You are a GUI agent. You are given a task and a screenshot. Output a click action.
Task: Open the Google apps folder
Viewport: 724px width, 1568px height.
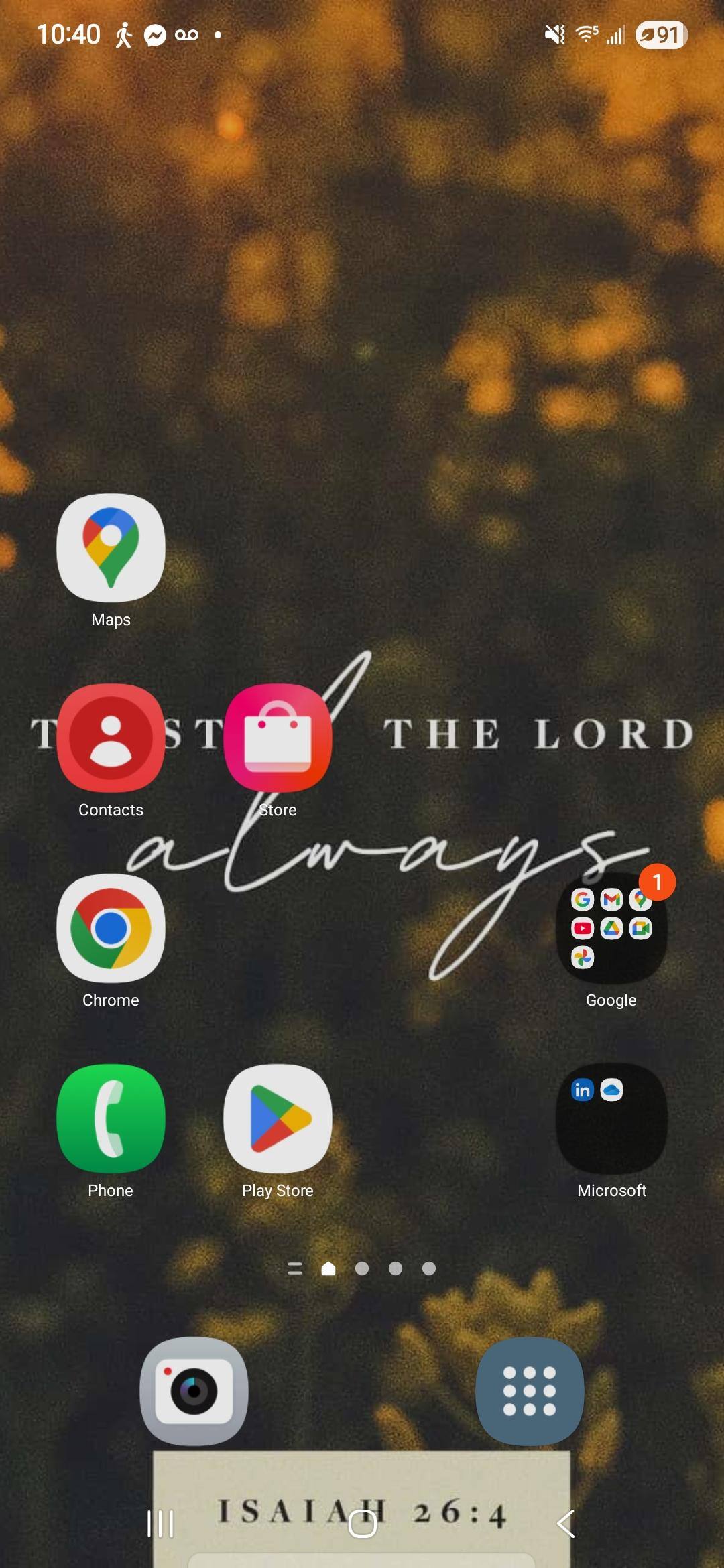pyautogui.click(x=611, y=928)
